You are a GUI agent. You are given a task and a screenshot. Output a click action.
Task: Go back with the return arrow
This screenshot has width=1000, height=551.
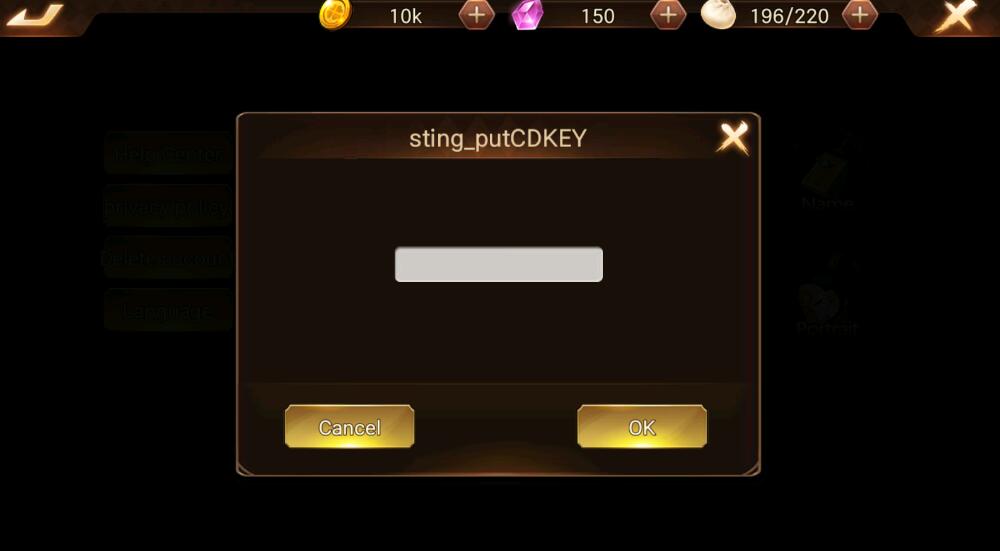(x=35, y=15)
